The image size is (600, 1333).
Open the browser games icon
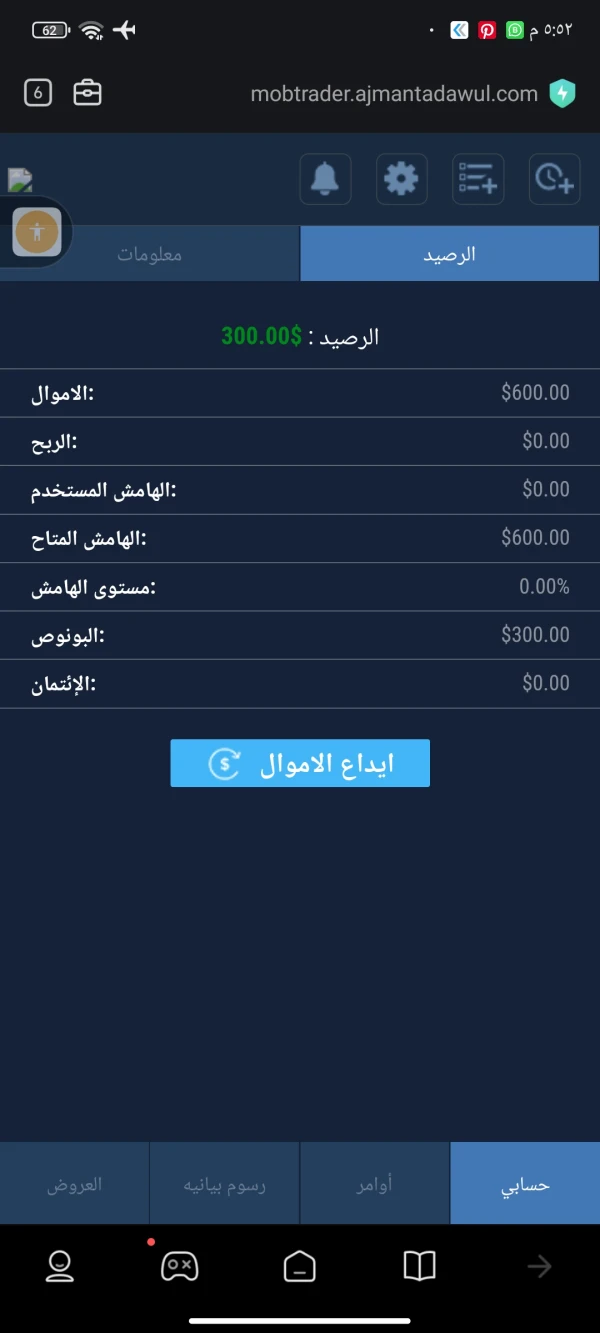(x=180, y=1267)
